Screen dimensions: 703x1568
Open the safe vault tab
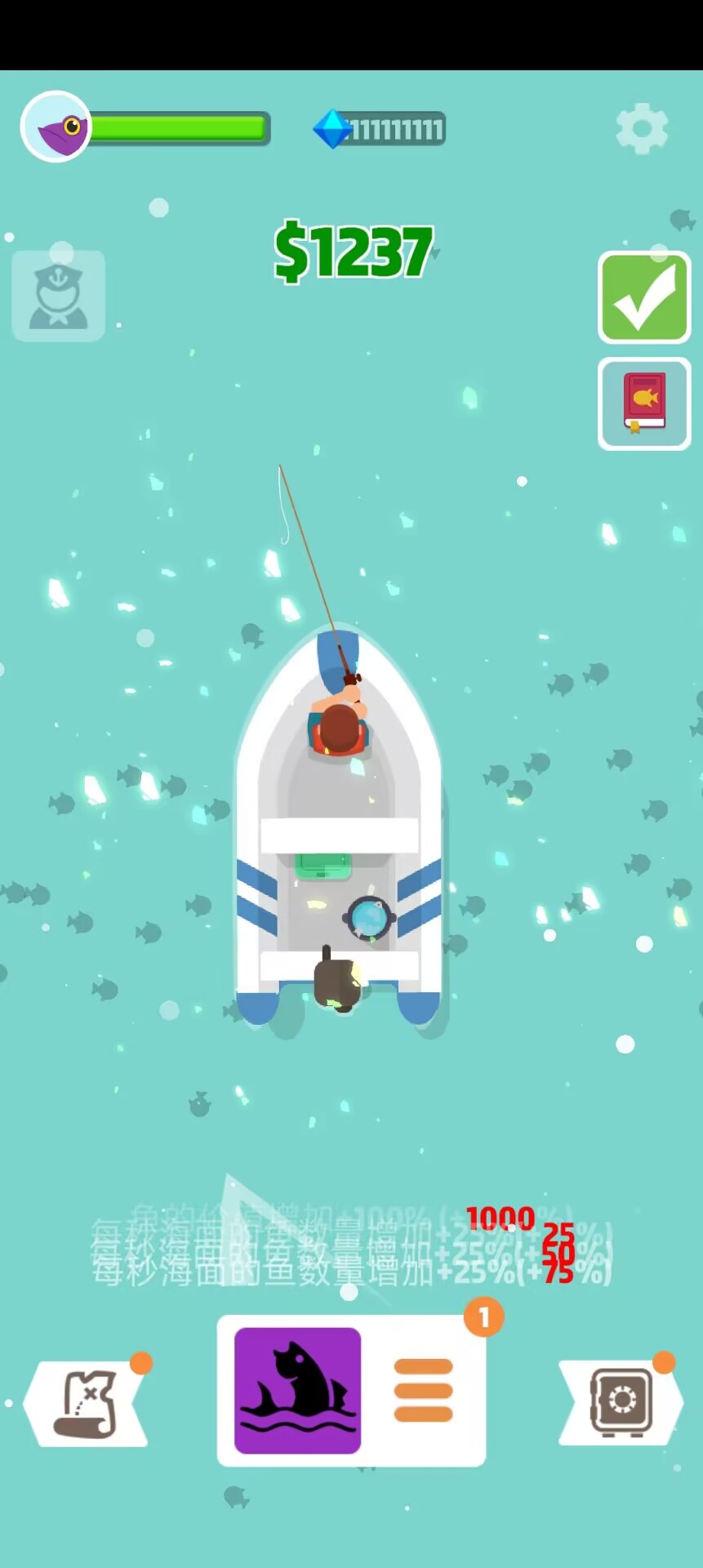621,1402
